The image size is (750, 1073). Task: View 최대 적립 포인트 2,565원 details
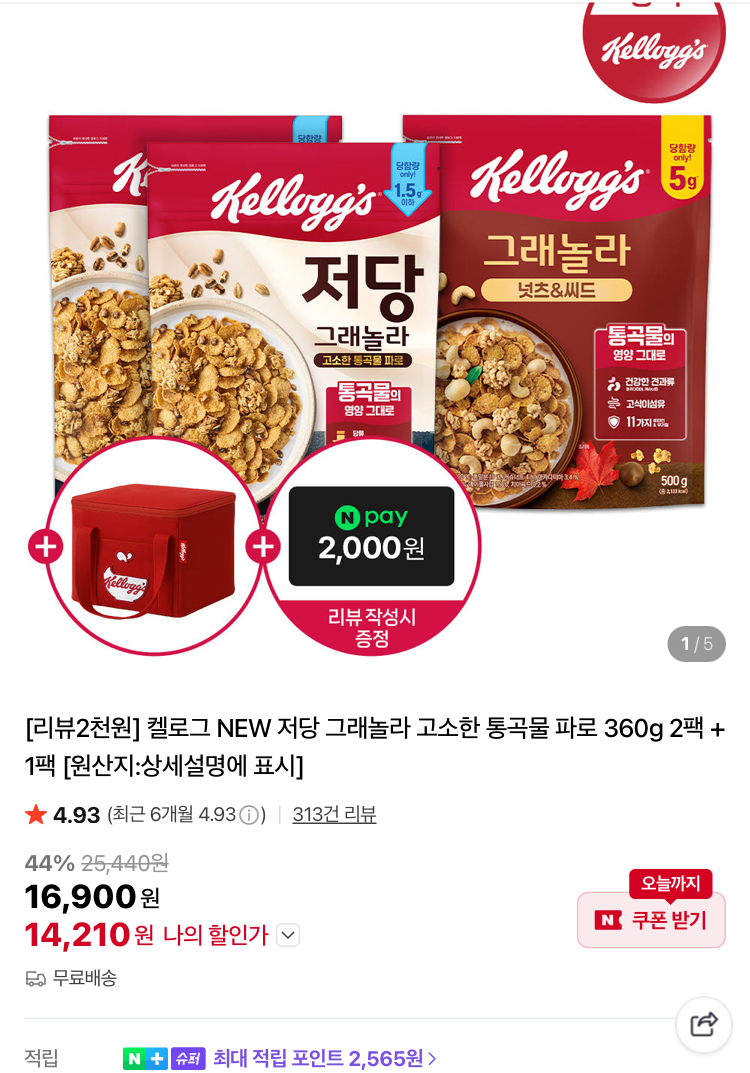tap(325, 1058)
